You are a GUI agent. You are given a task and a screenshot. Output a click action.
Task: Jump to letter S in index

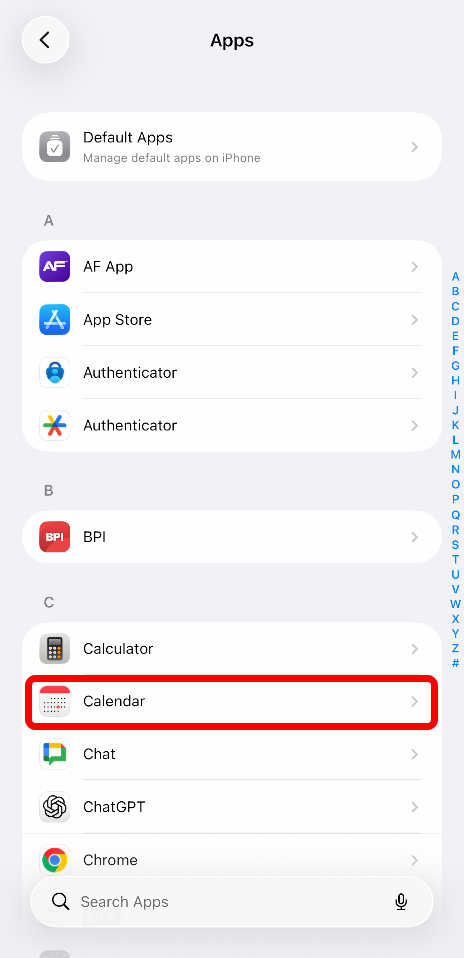(x=455, y=544)
